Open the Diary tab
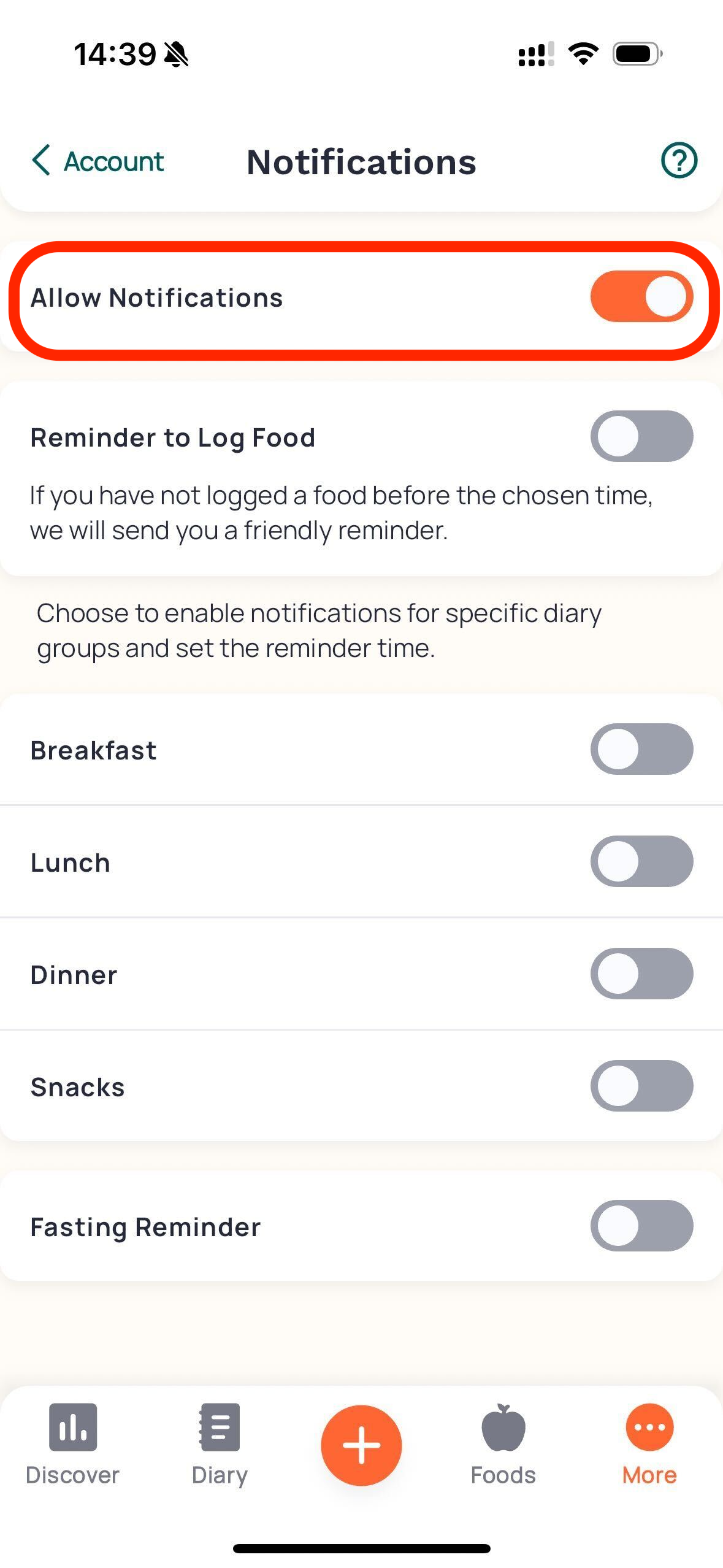Image resolution: width=723 pixels, height=1568 pixels. [220, 1445]
